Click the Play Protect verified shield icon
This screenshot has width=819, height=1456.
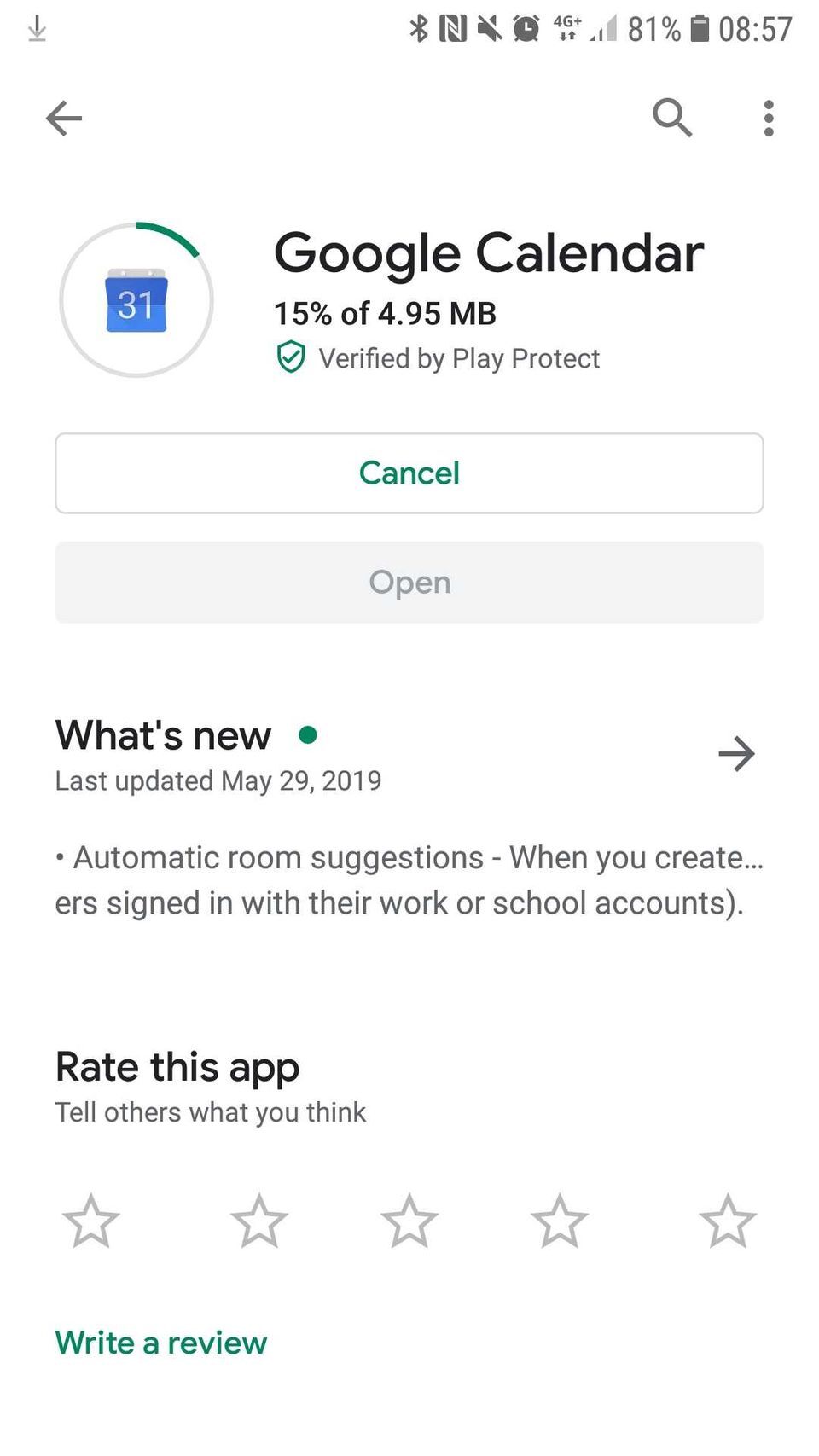coord(291,358)
